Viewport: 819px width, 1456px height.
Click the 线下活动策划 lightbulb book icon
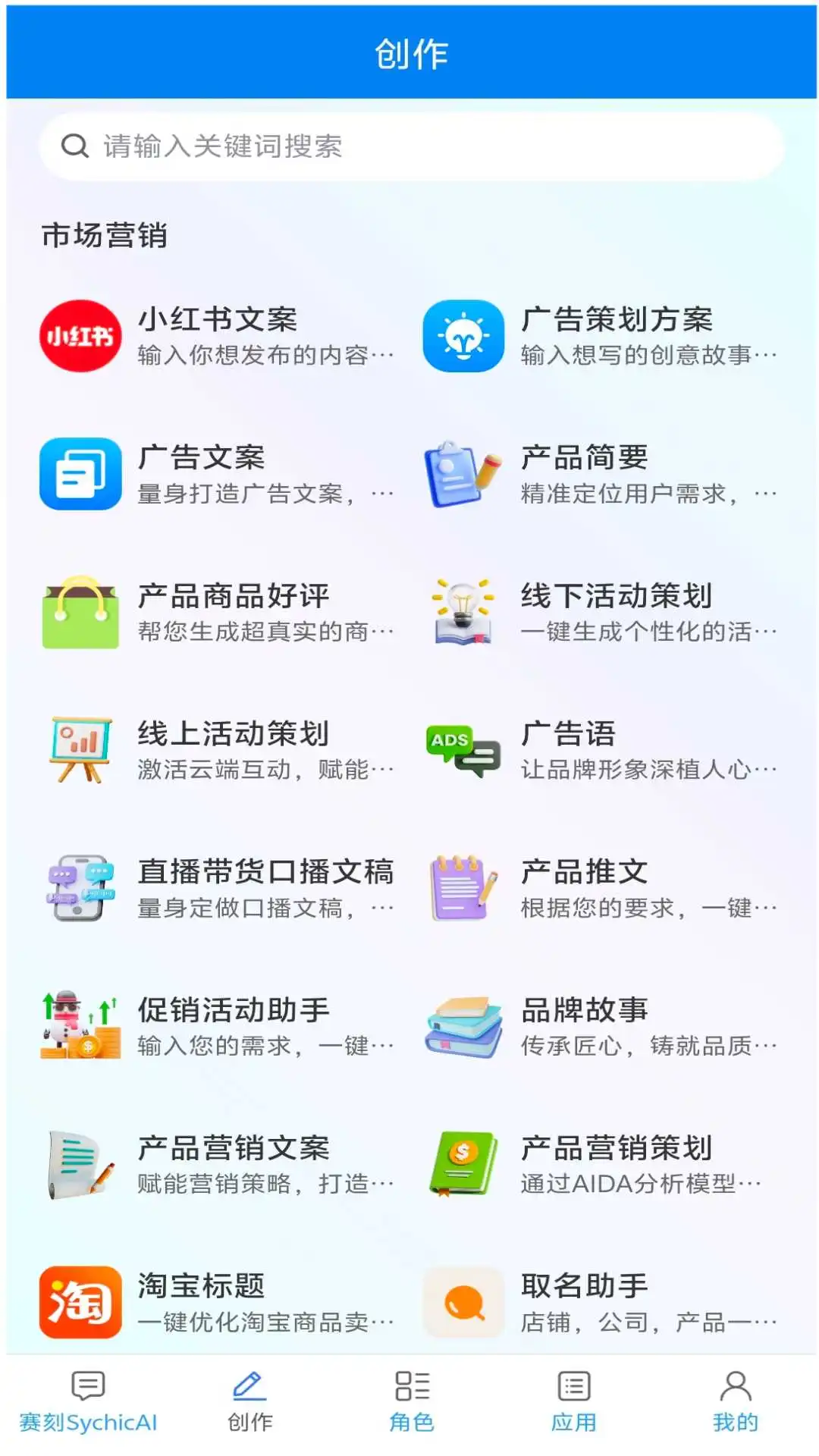[463, 611]
